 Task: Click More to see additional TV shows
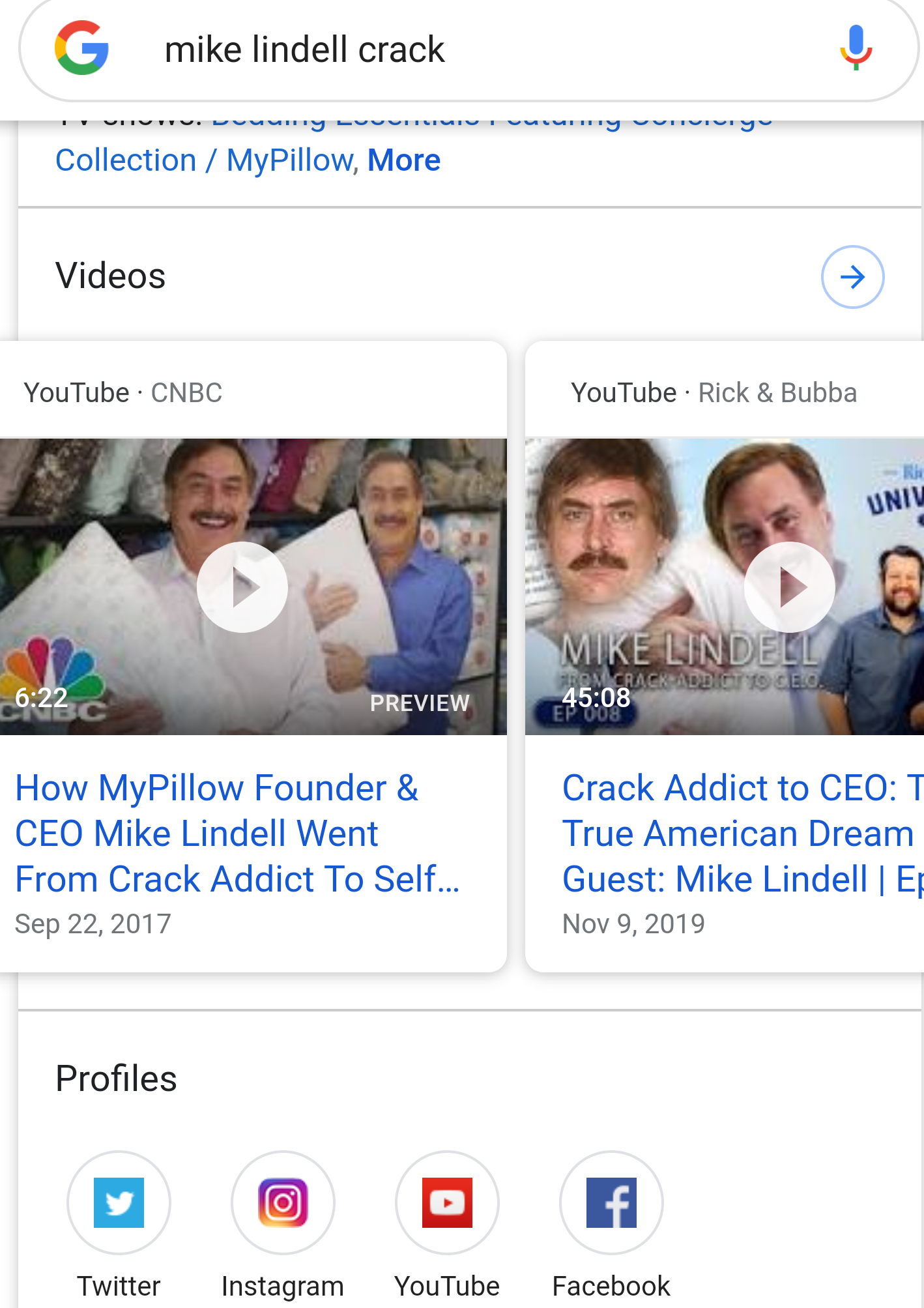(x=403, y=159)
